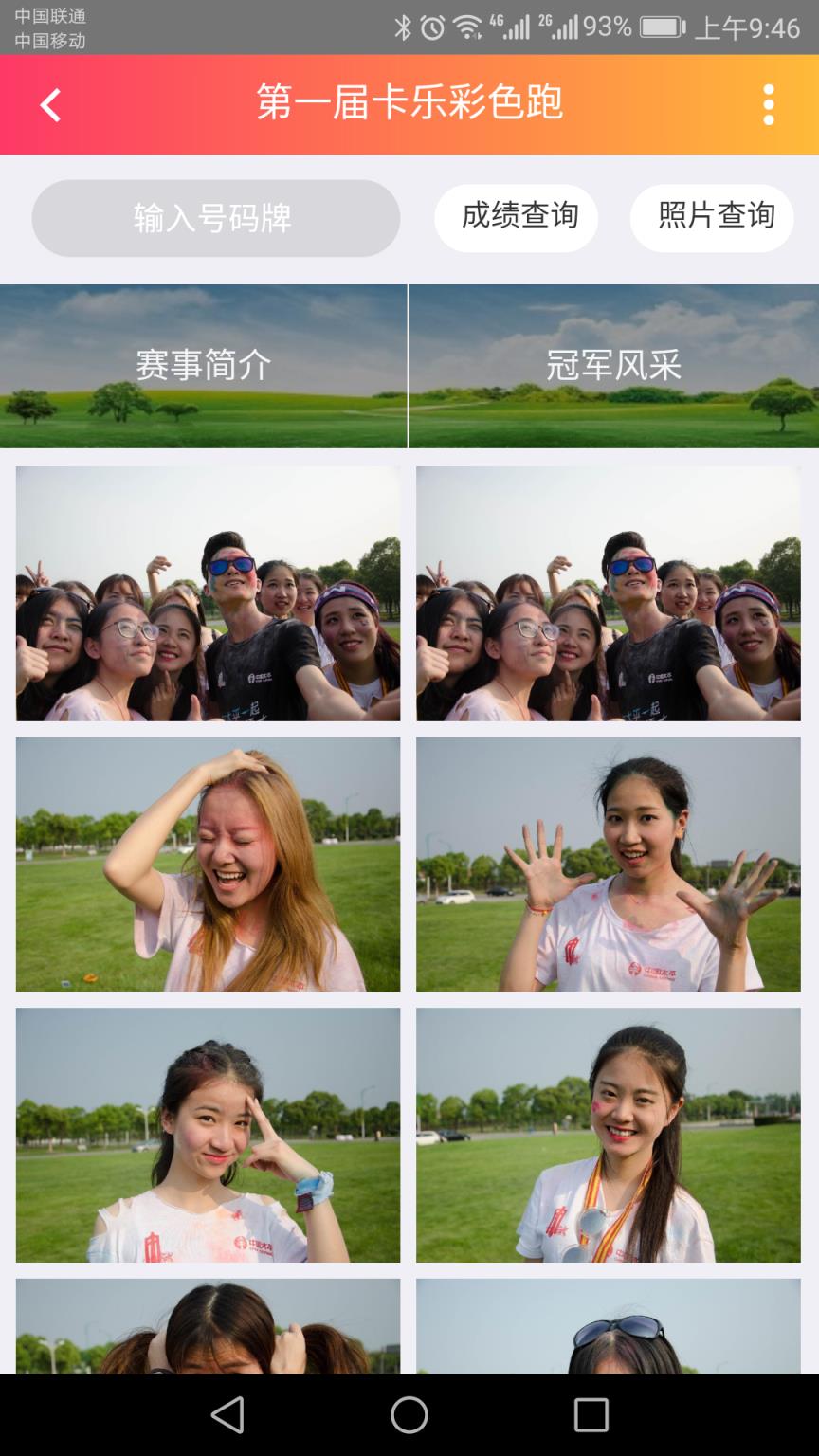Open the photo of woman showing both palms
Viewport: 819px width, 1456px height.
click(608, 864)
